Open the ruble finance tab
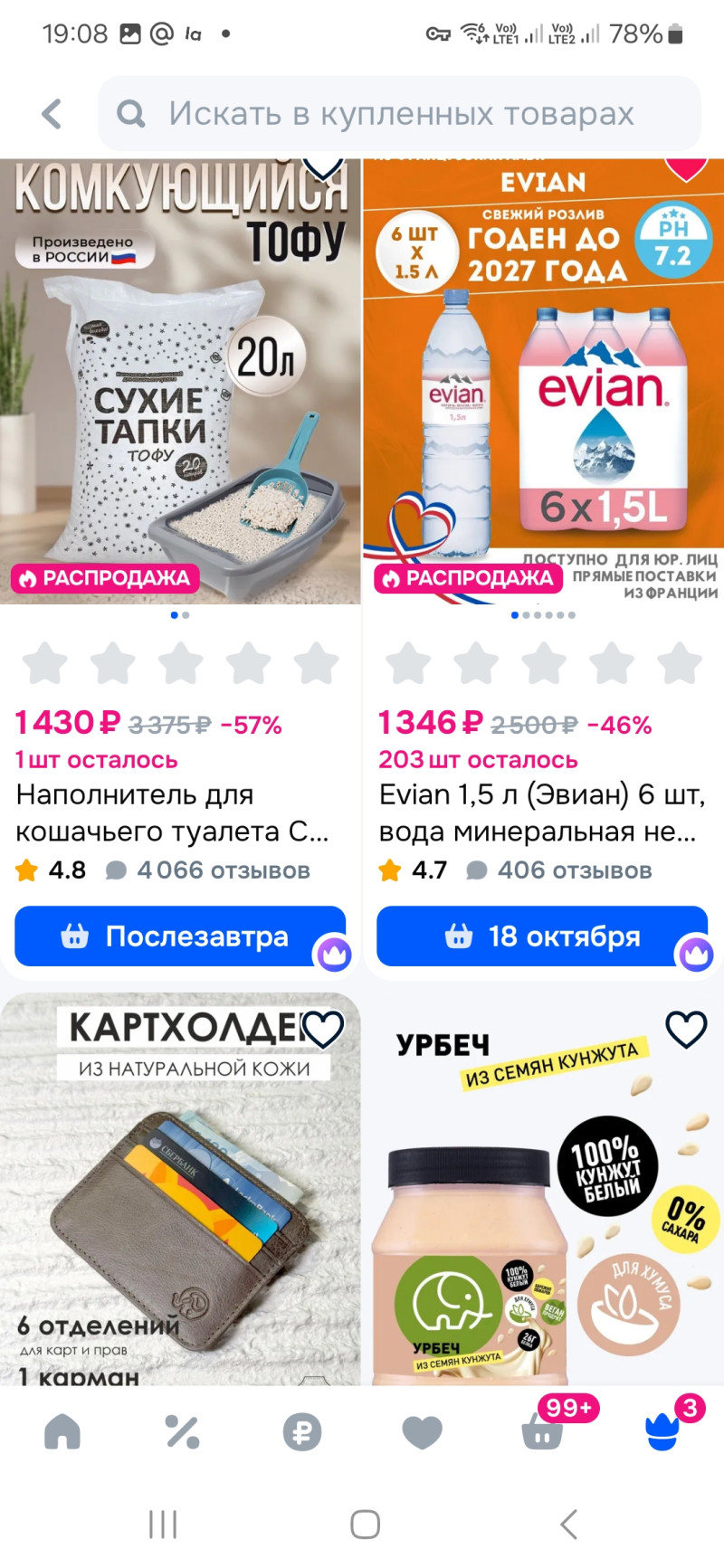 coord(302,1432)
